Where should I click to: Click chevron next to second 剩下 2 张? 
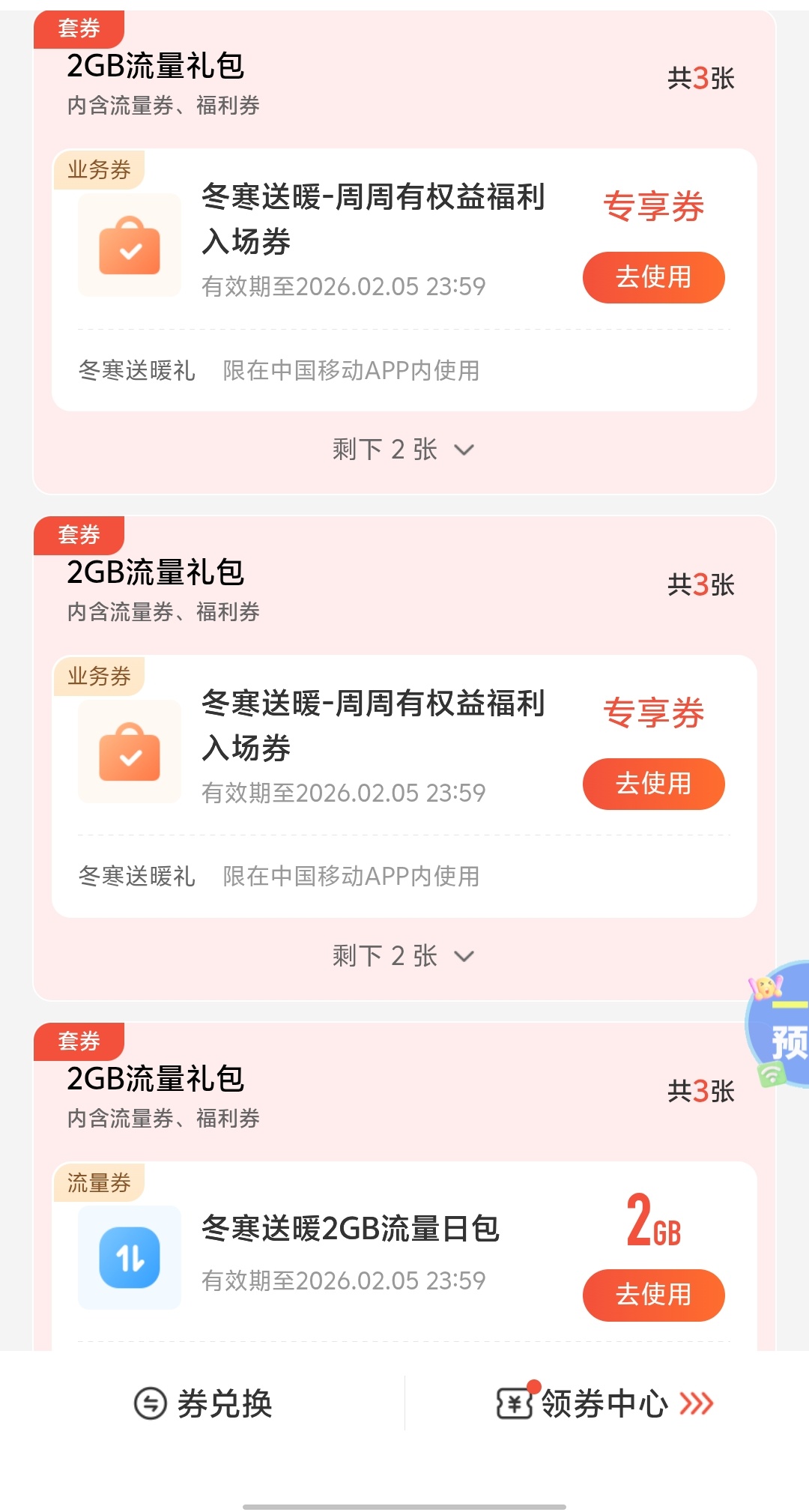click(464, 956)
